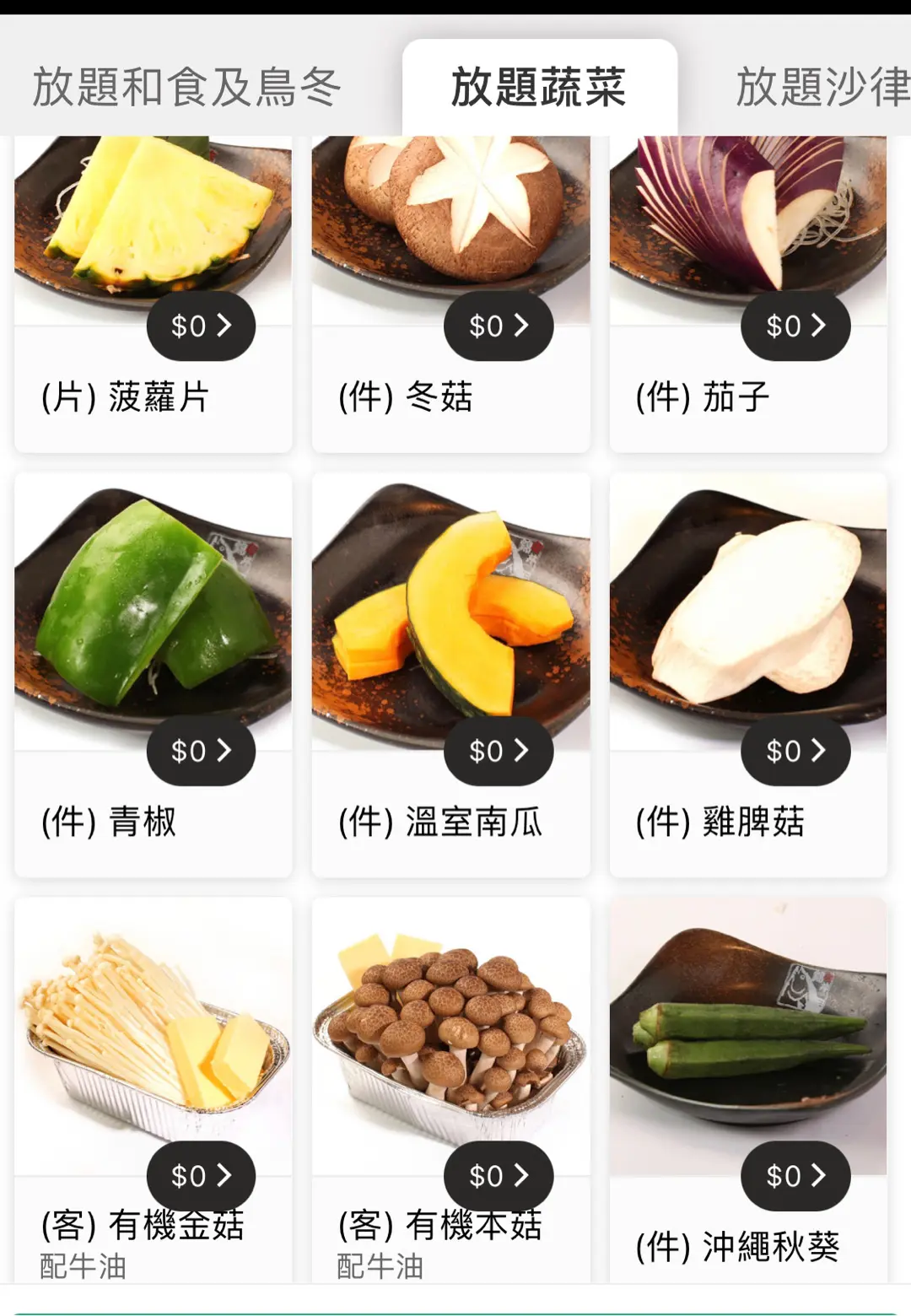The image size is (911, 1316).
Task: Select the 放題蔬菜 tab
Action: coord(539,88)
